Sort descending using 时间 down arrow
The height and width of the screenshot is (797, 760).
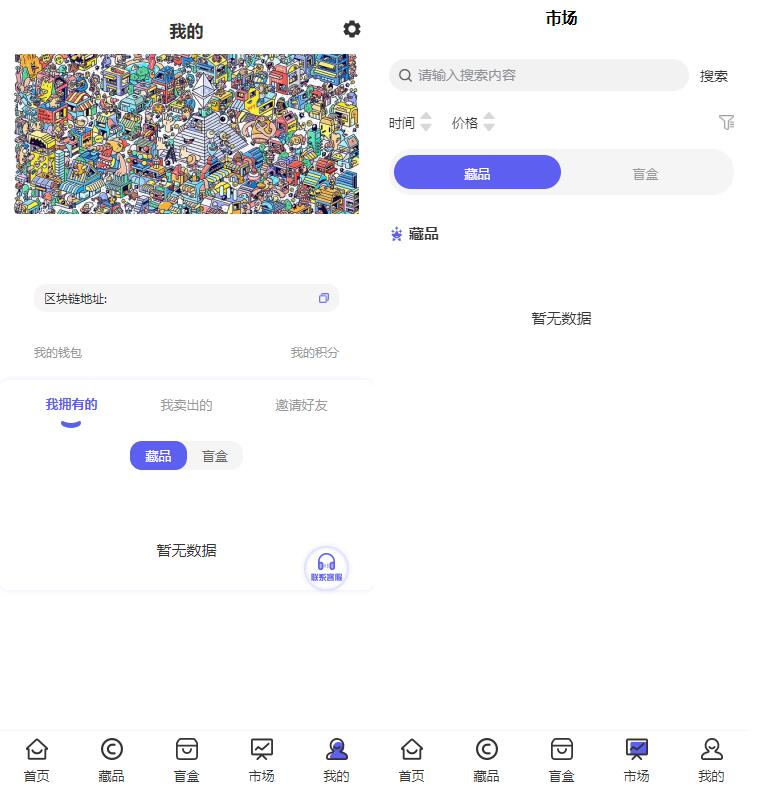pyautogui.click(x=427, y=127)
